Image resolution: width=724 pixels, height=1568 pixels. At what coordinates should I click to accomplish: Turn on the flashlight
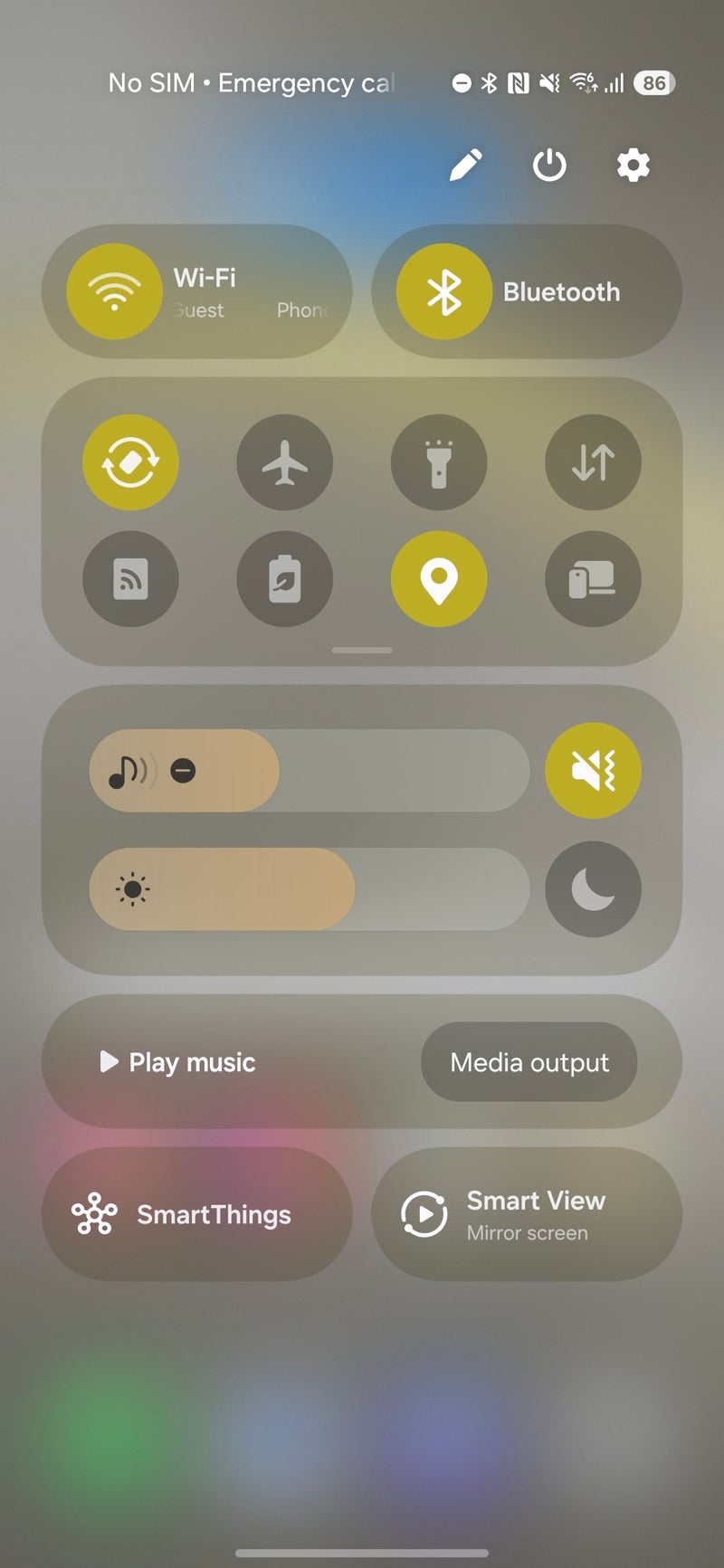click(439, 462)
